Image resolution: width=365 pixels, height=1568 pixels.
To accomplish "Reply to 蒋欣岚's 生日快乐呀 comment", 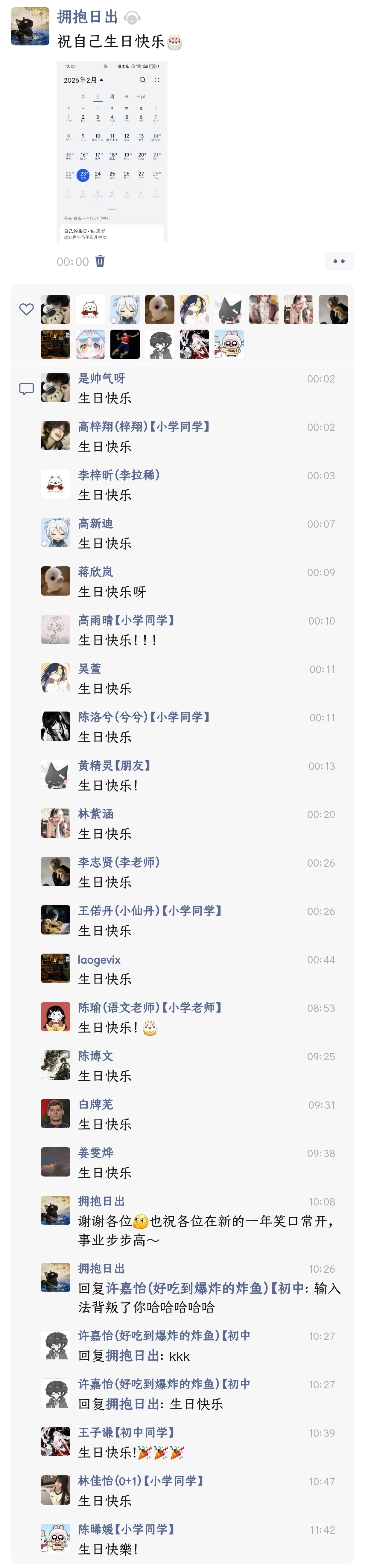I will click(112, 592).
